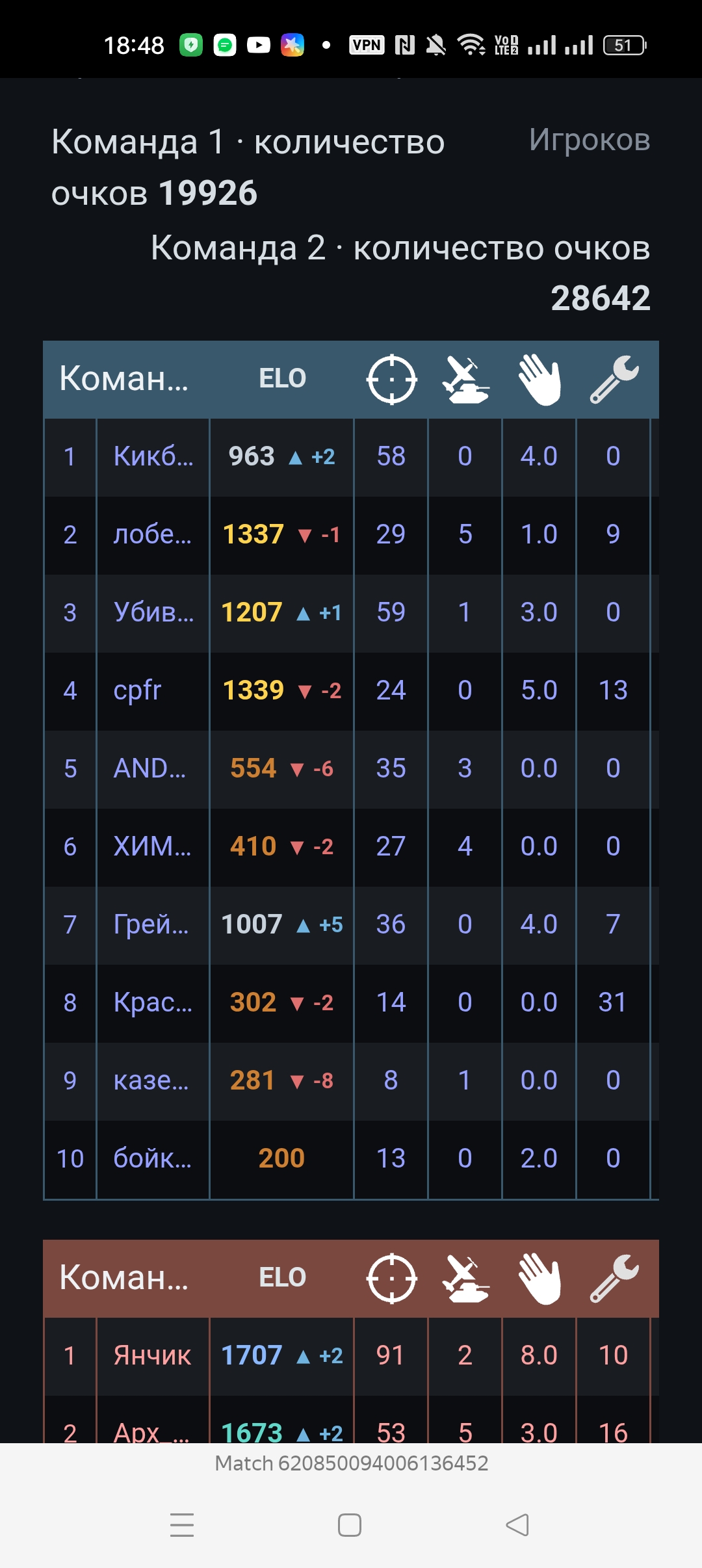Viewport: 702px width, 1568px height.
Task: Open player Арх_... profile in team 2
Action: tap(151, 1432)
